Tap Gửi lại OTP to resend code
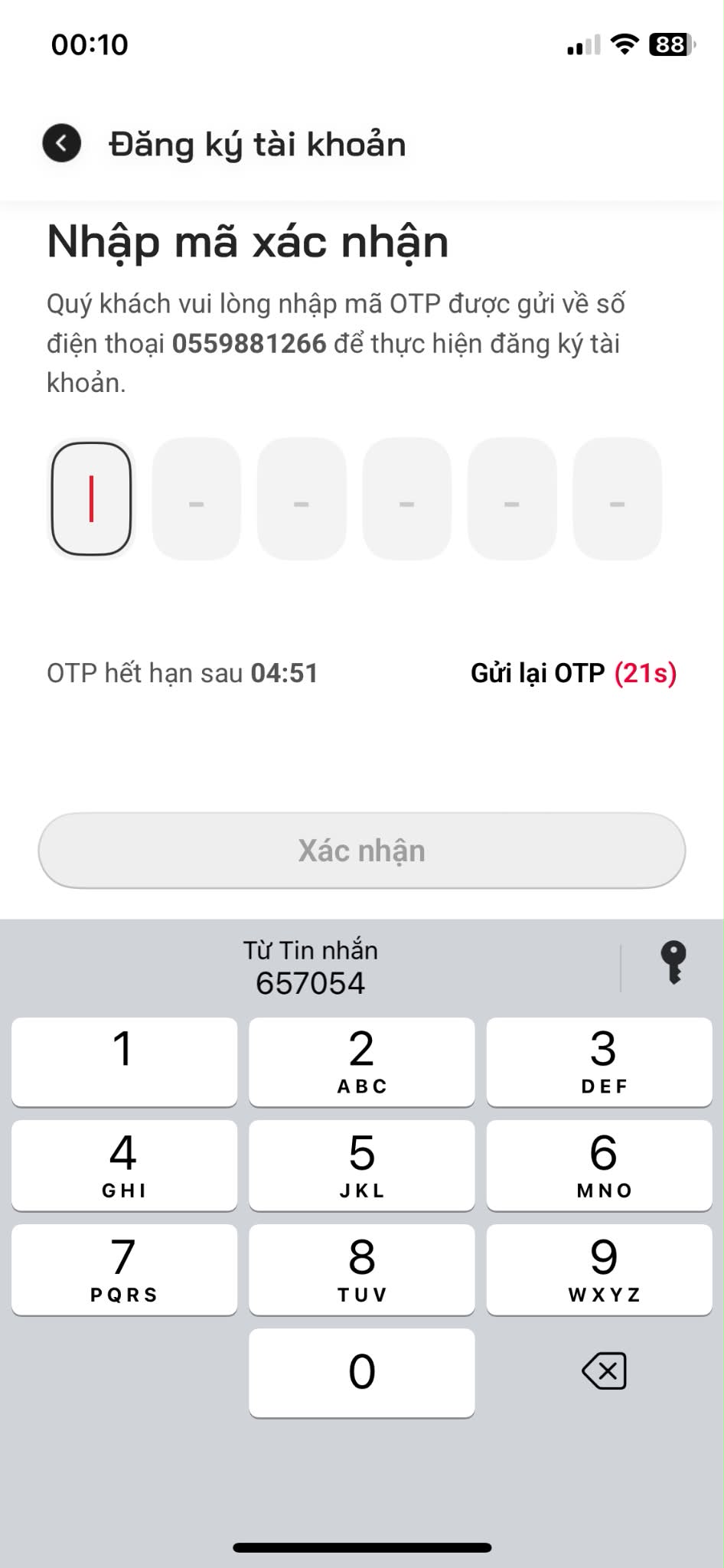 [x=573, y=673]
